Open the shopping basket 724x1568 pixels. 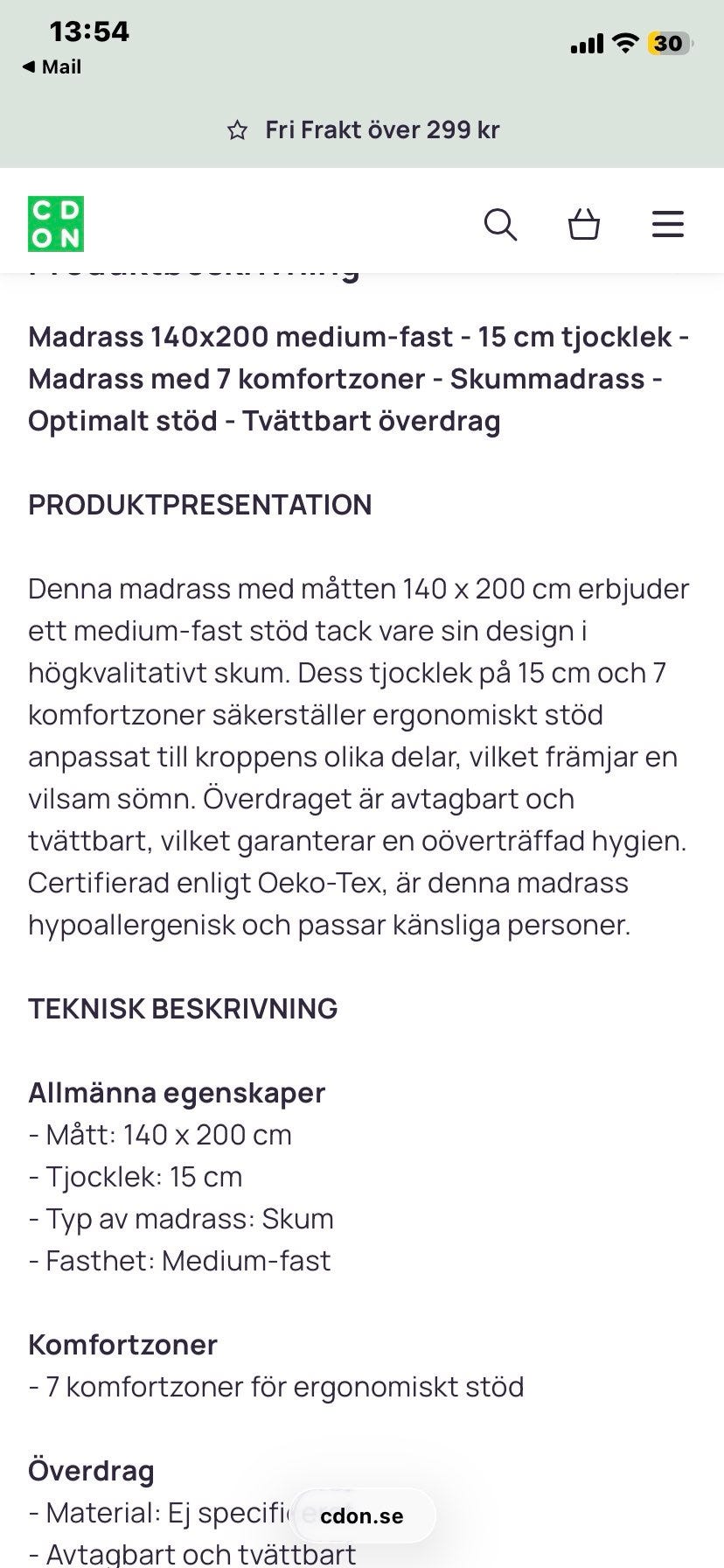tap(584, 224)
